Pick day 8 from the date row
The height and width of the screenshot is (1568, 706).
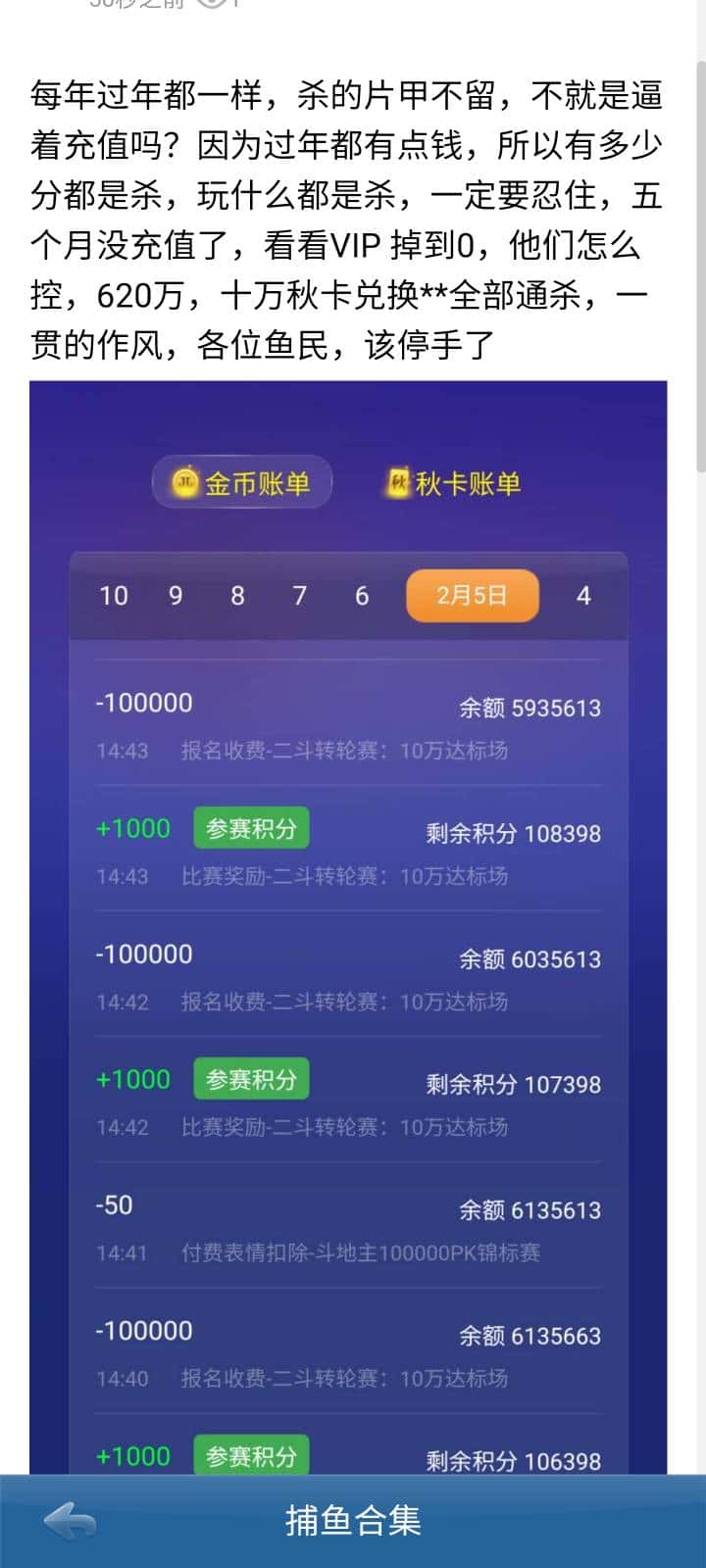[236, 595]
